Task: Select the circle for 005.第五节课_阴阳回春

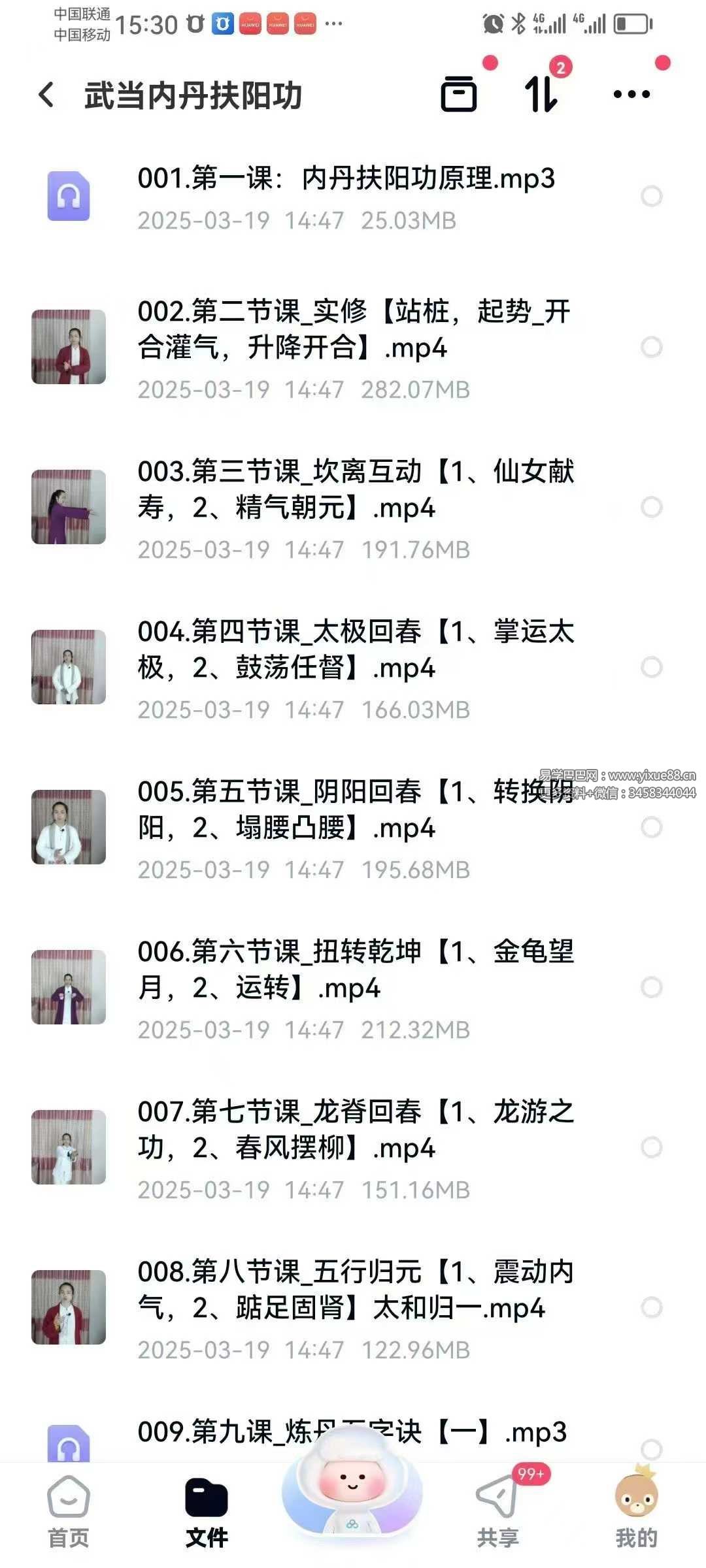Action: pyautogui.click(x=651, y=827)
